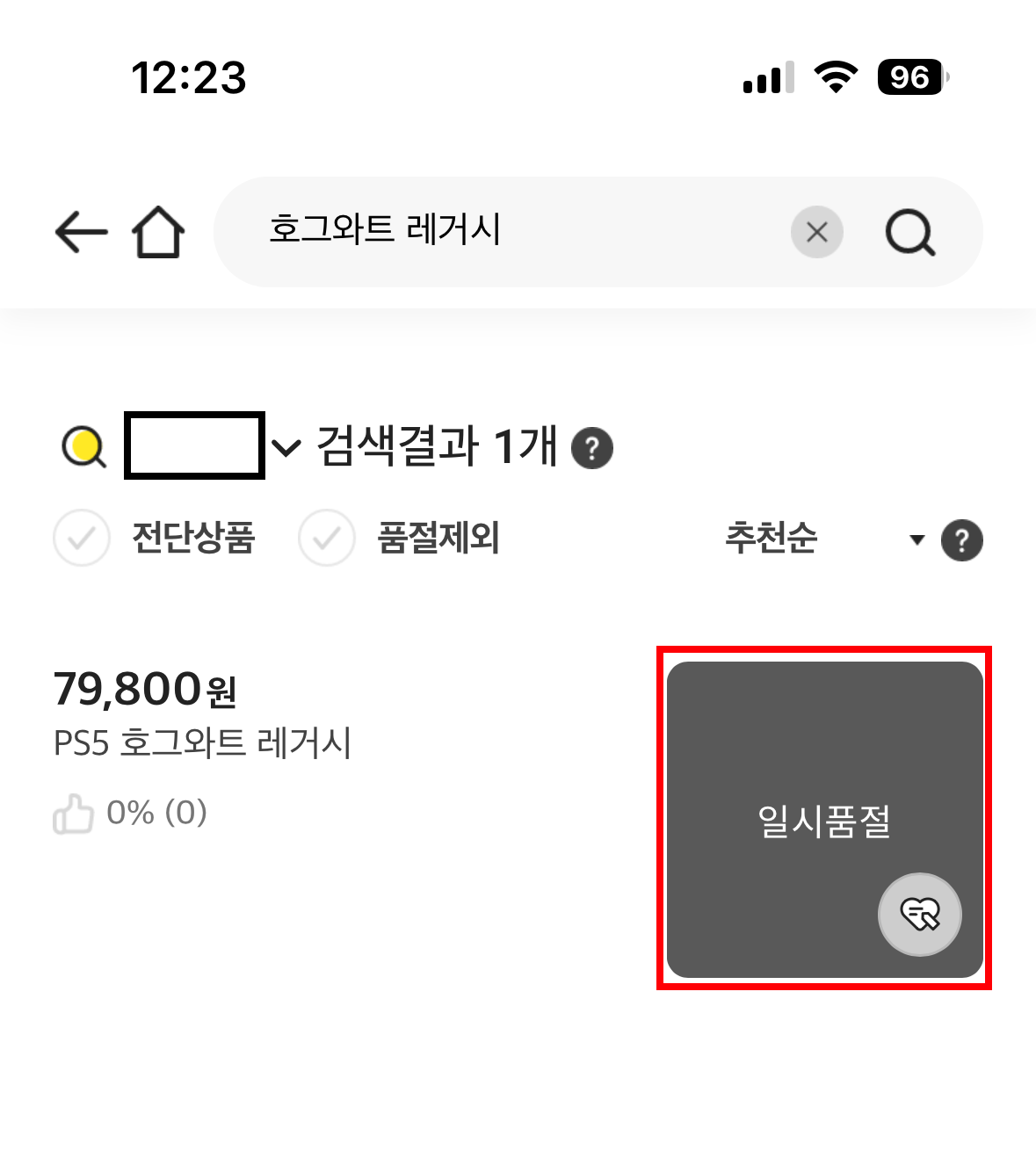1036x1158 pixels.
Task: Tap the restock-alert heart icon on the product
Action: [x=919, y=915]
